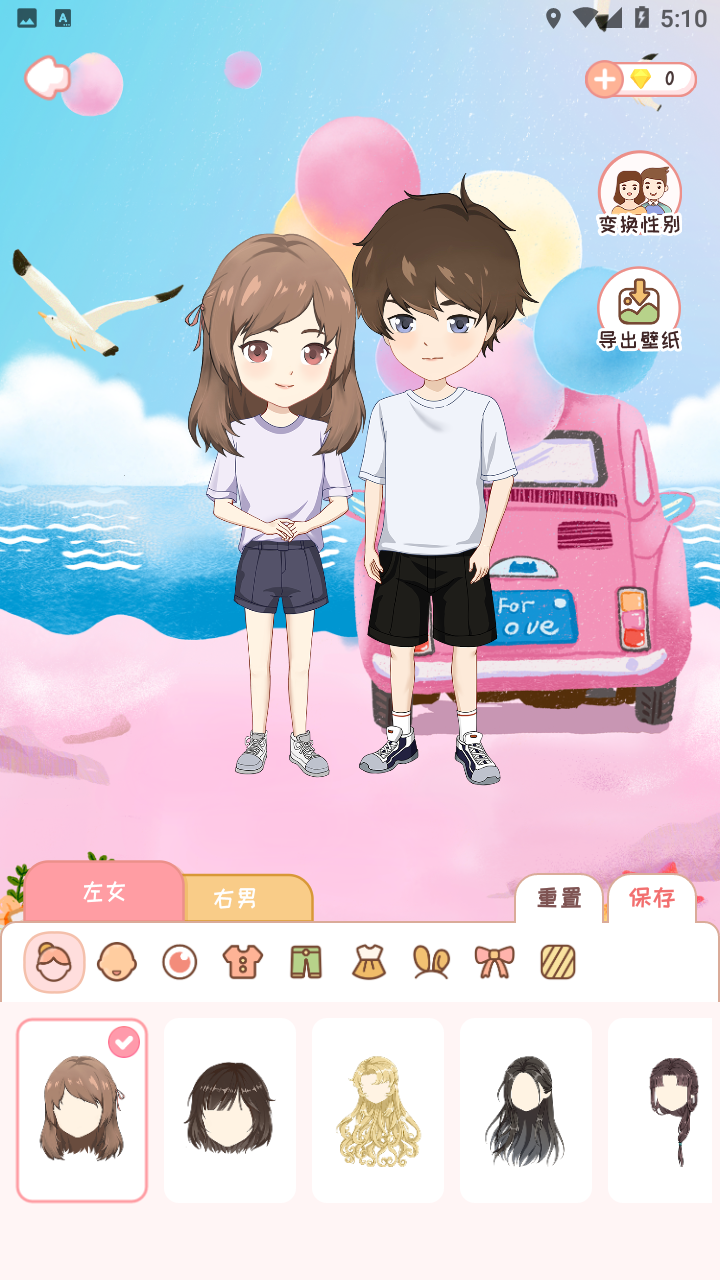Add diamonds with the plus button
The width and height of the screenshot is (720, 1280).
(605, 79)
